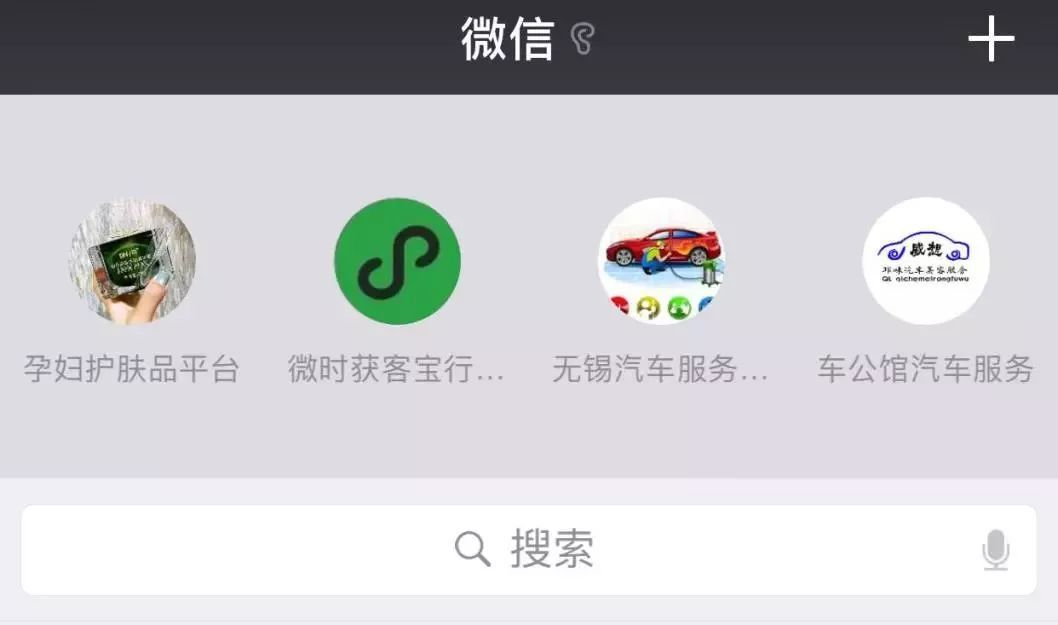This screenshot has height=625, width=1058.
Task: Open the 孕妇护肤品平台 mini program
Action: (132, 261)
